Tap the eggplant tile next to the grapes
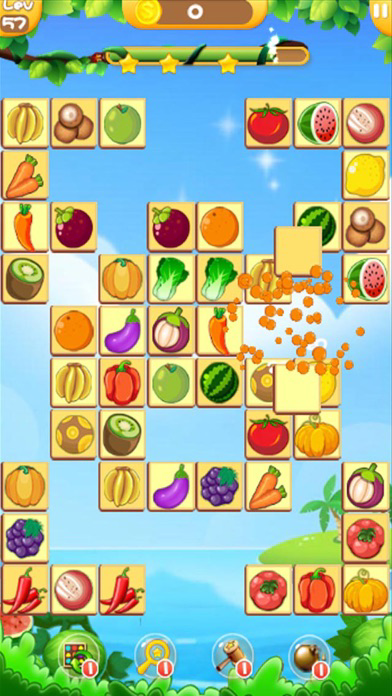Image resolution: width=392 pixels, height=696 pixels. (x=171, y=486)
